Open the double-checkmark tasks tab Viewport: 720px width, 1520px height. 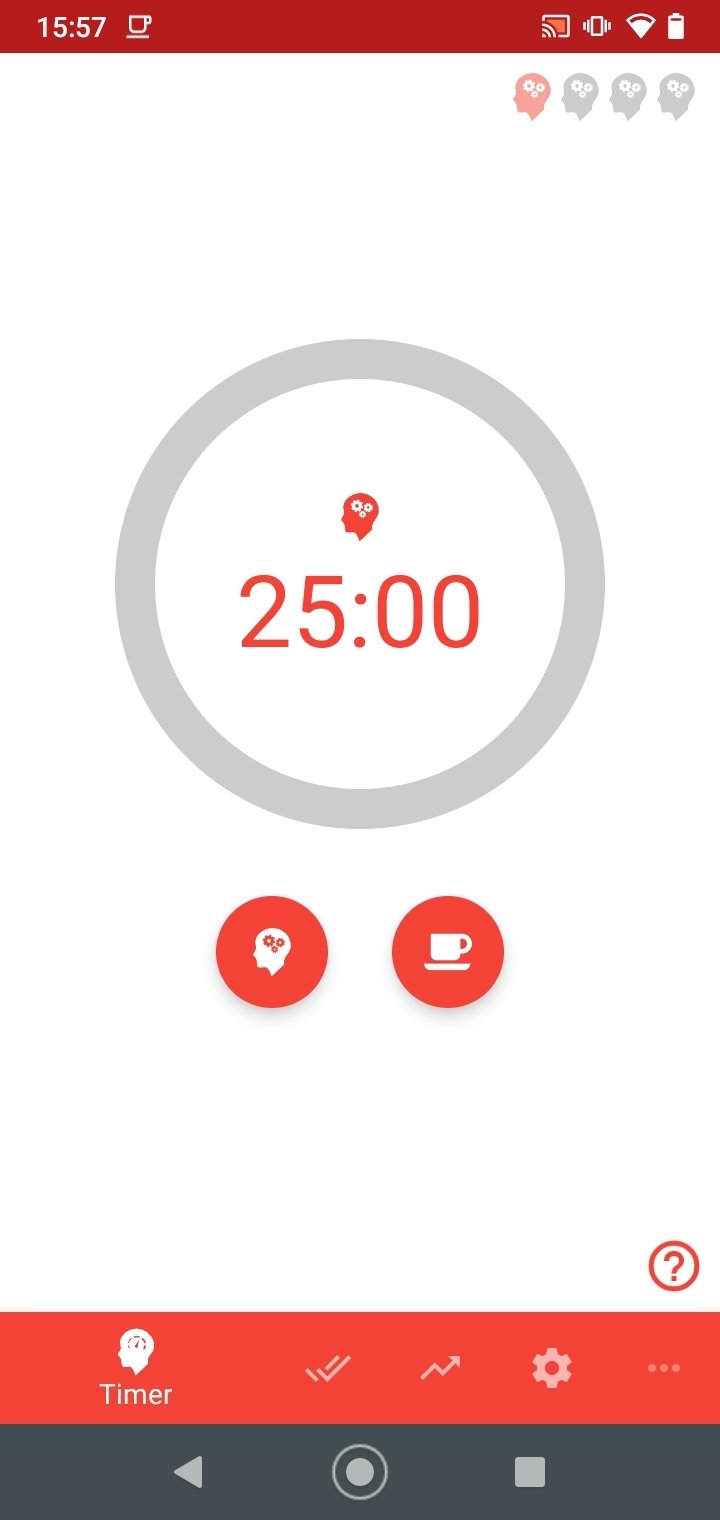pyautogui.click(x=328, y=1368)
